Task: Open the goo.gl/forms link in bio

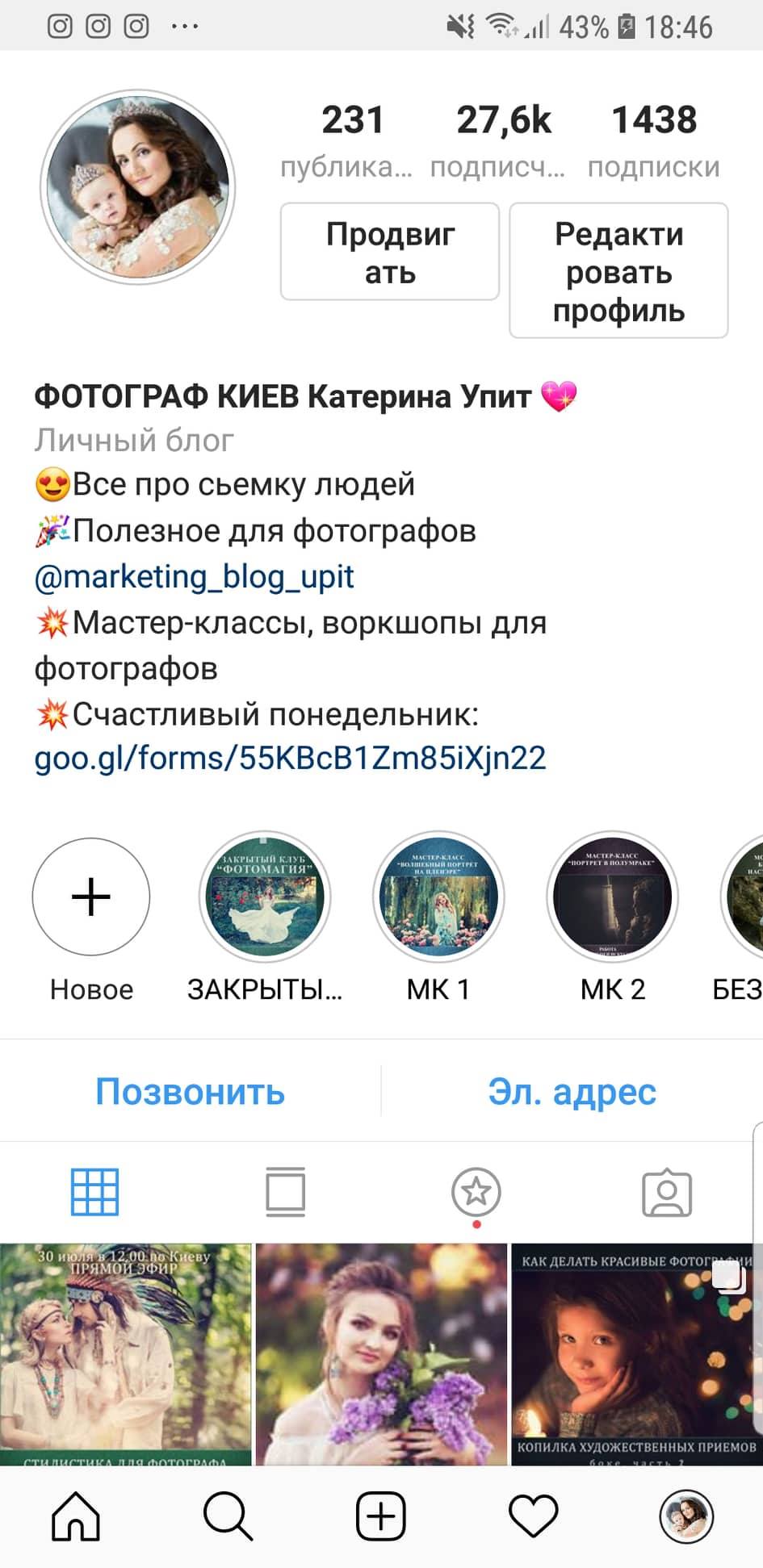Action: [290, 759]
